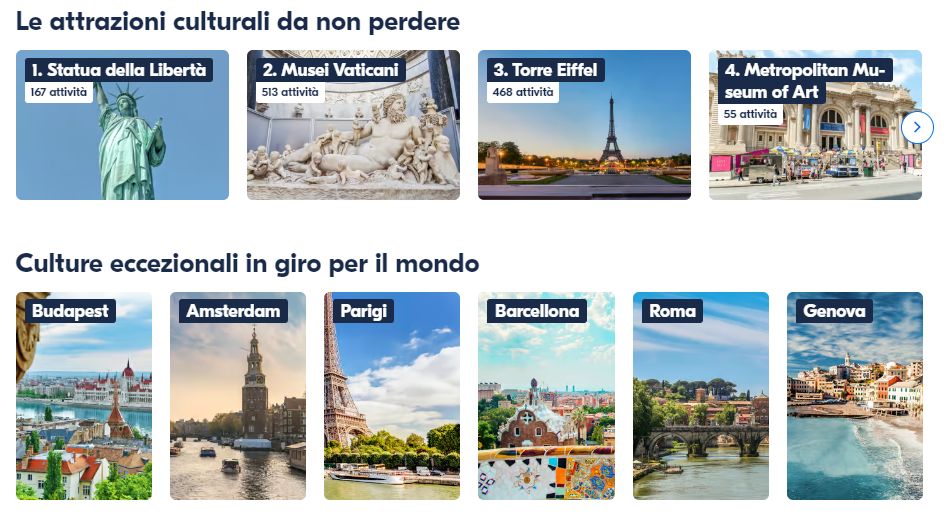The height and width of the screenshot is (532, 947).
Task: Open the Musei Vaticani card
Action: 353,125
